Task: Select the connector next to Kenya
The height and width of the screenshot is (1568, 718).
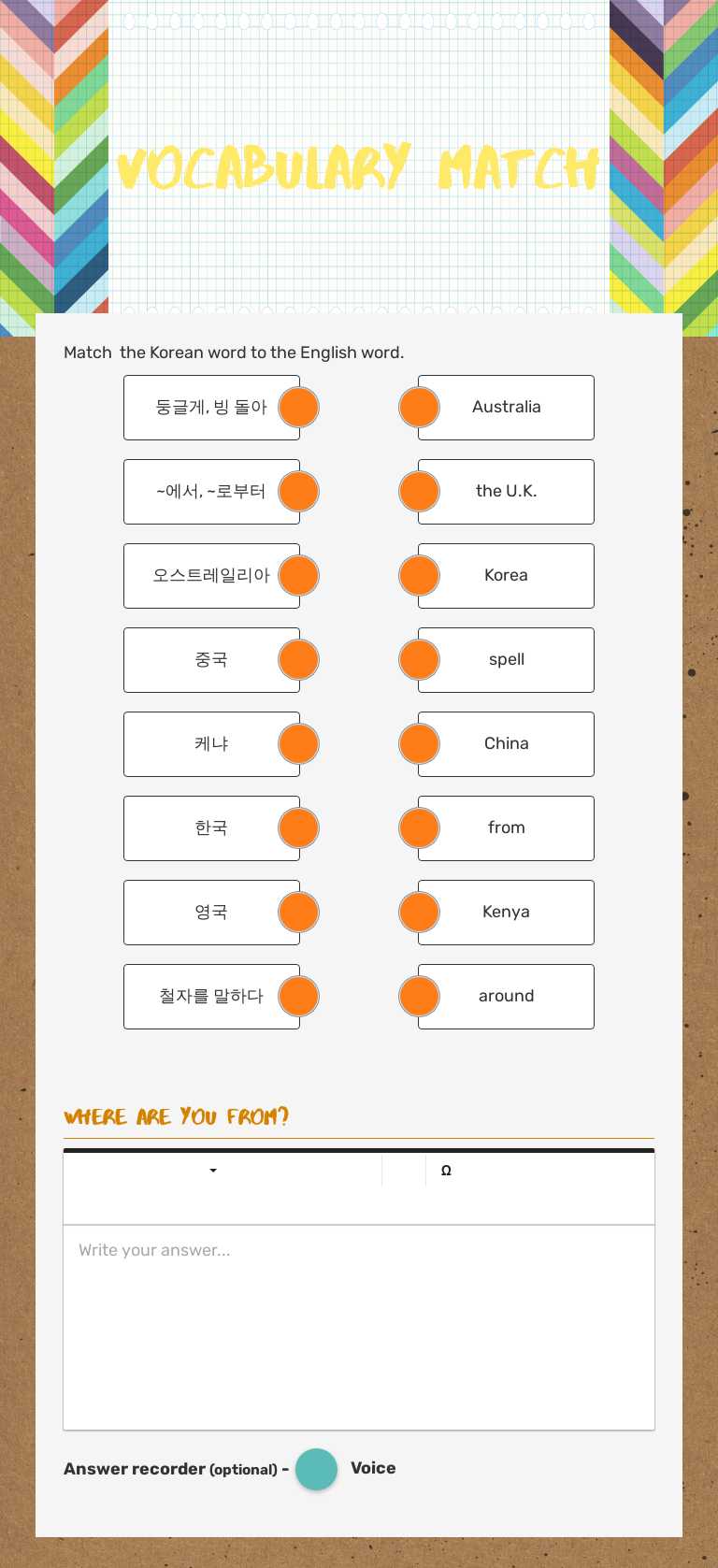Action: 419,912
